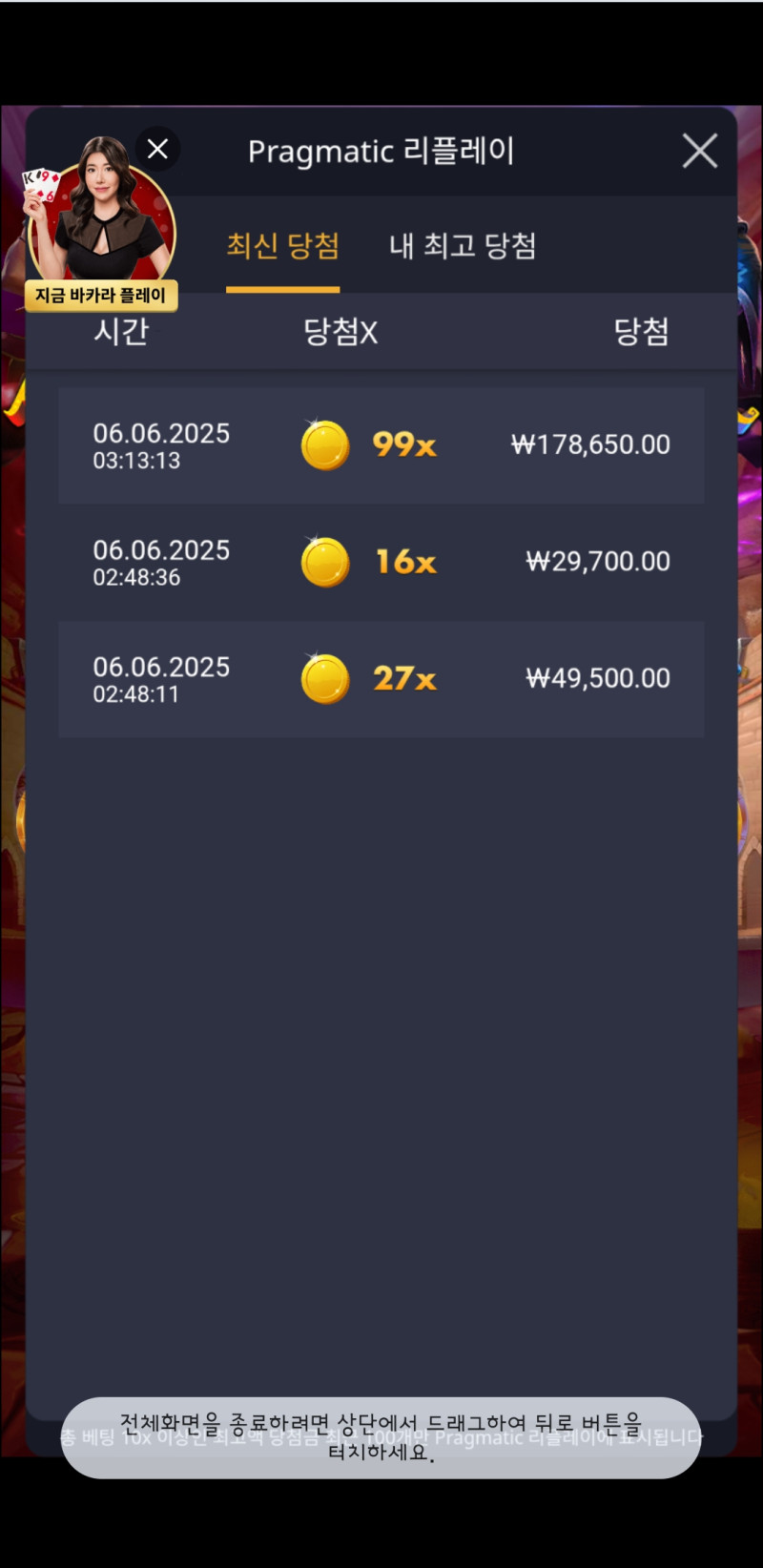Close the Pragmatic 리플레이 dialog
The width and height of the screenshot is (763, 1568).
click(699, 151)
